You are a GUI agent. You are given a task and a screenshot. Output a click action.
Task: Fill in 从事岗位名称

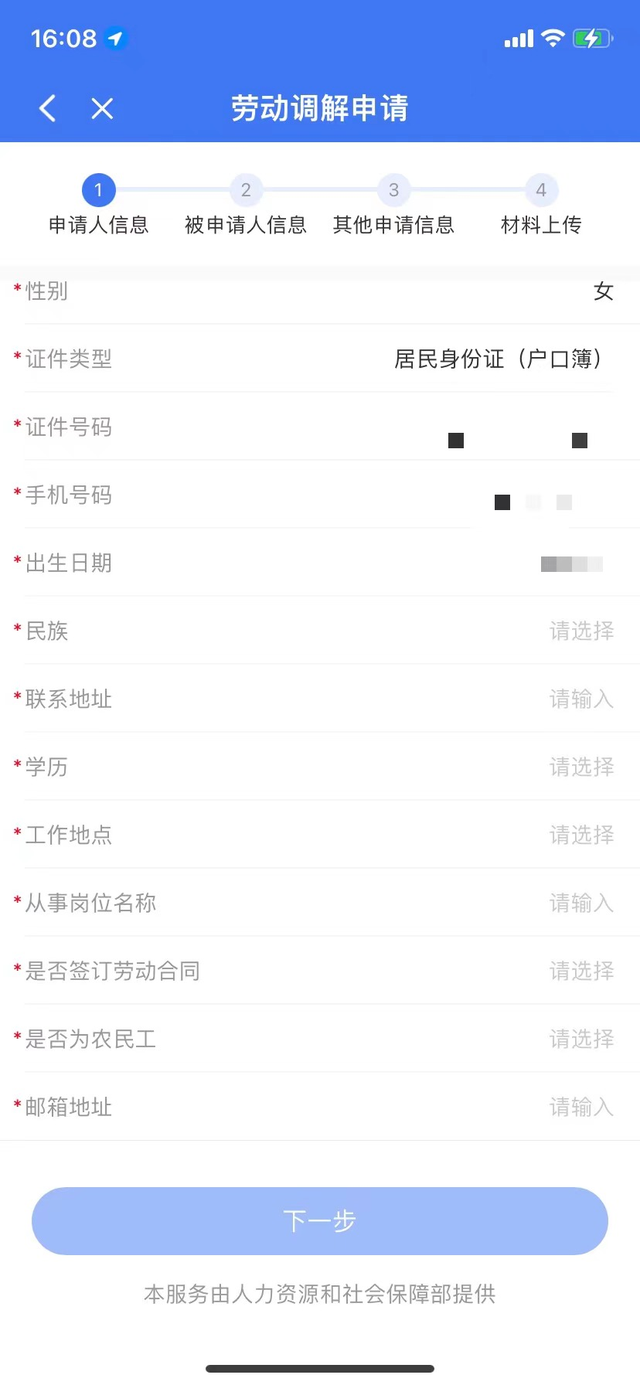point(320,903)
